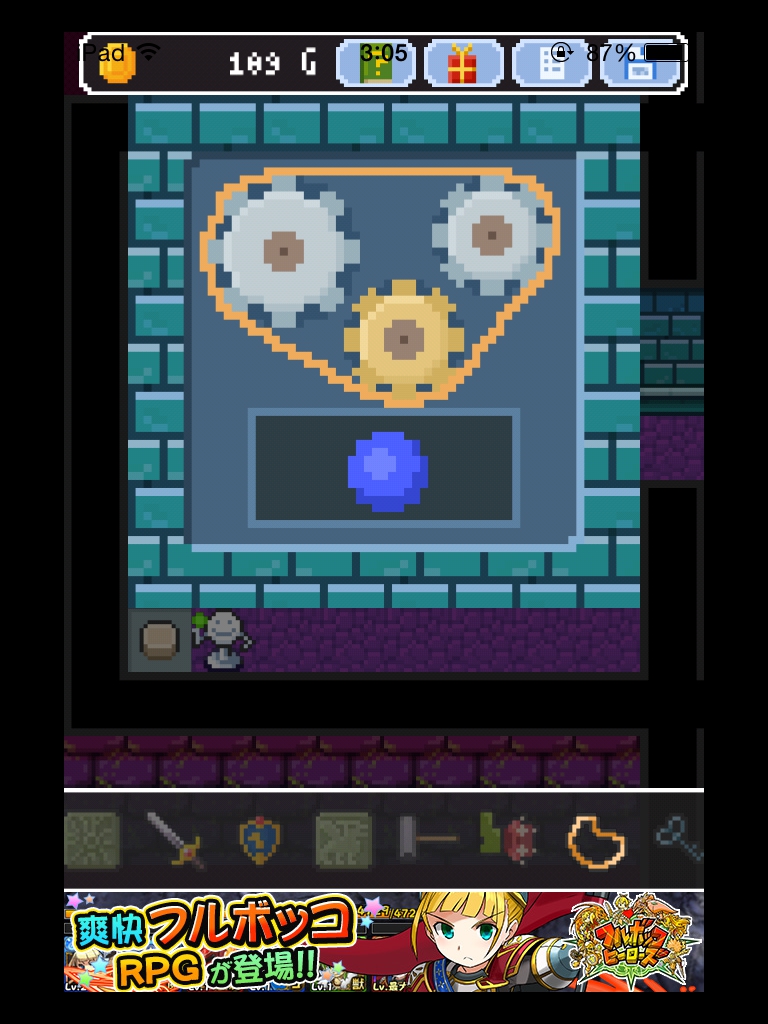This screenshot has height=1024, width=768.
Task: Select the green boot and red shell item
Action: [509, 838]
